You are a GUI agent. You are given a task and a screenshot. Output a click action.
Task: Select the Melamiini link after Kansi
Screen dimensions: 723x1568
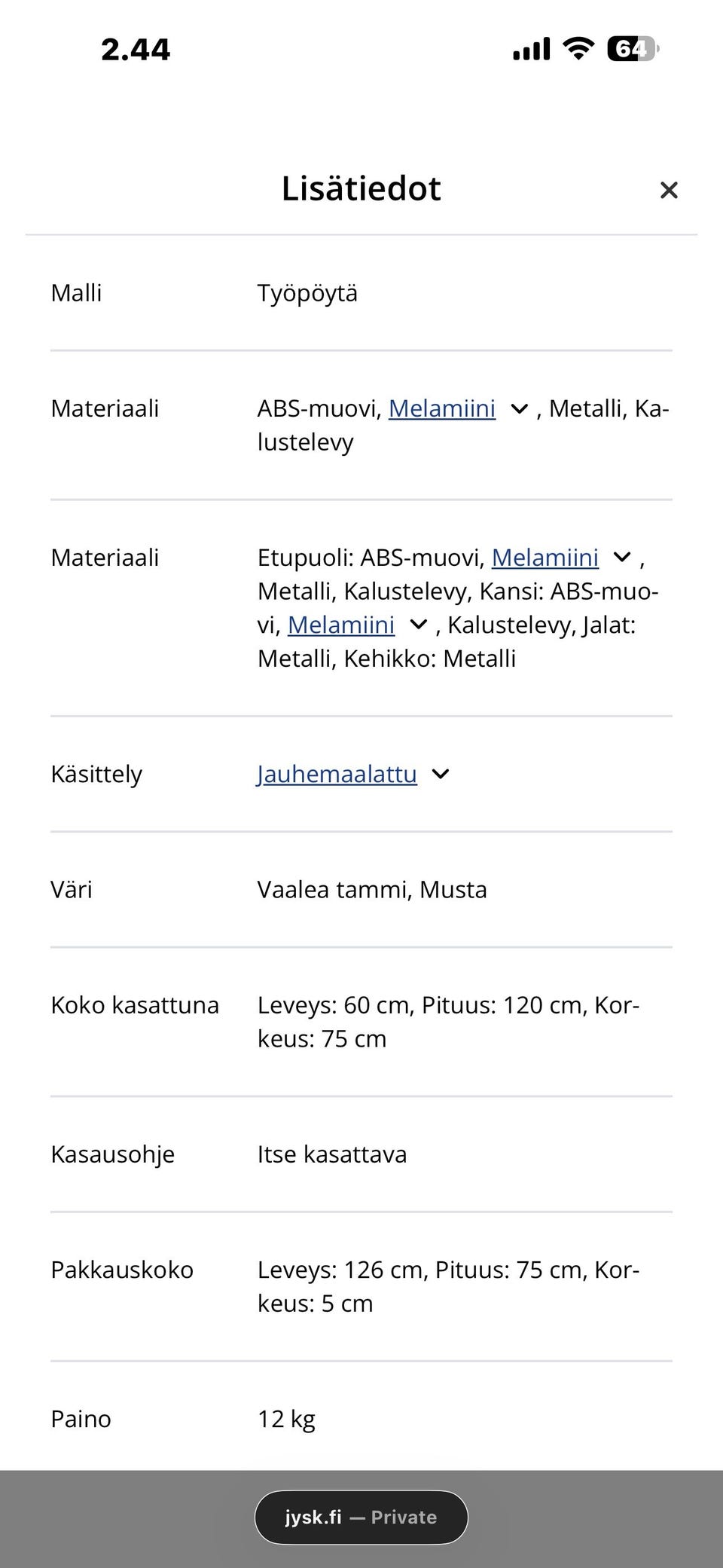pyautogui.click(x=343, y=625)
